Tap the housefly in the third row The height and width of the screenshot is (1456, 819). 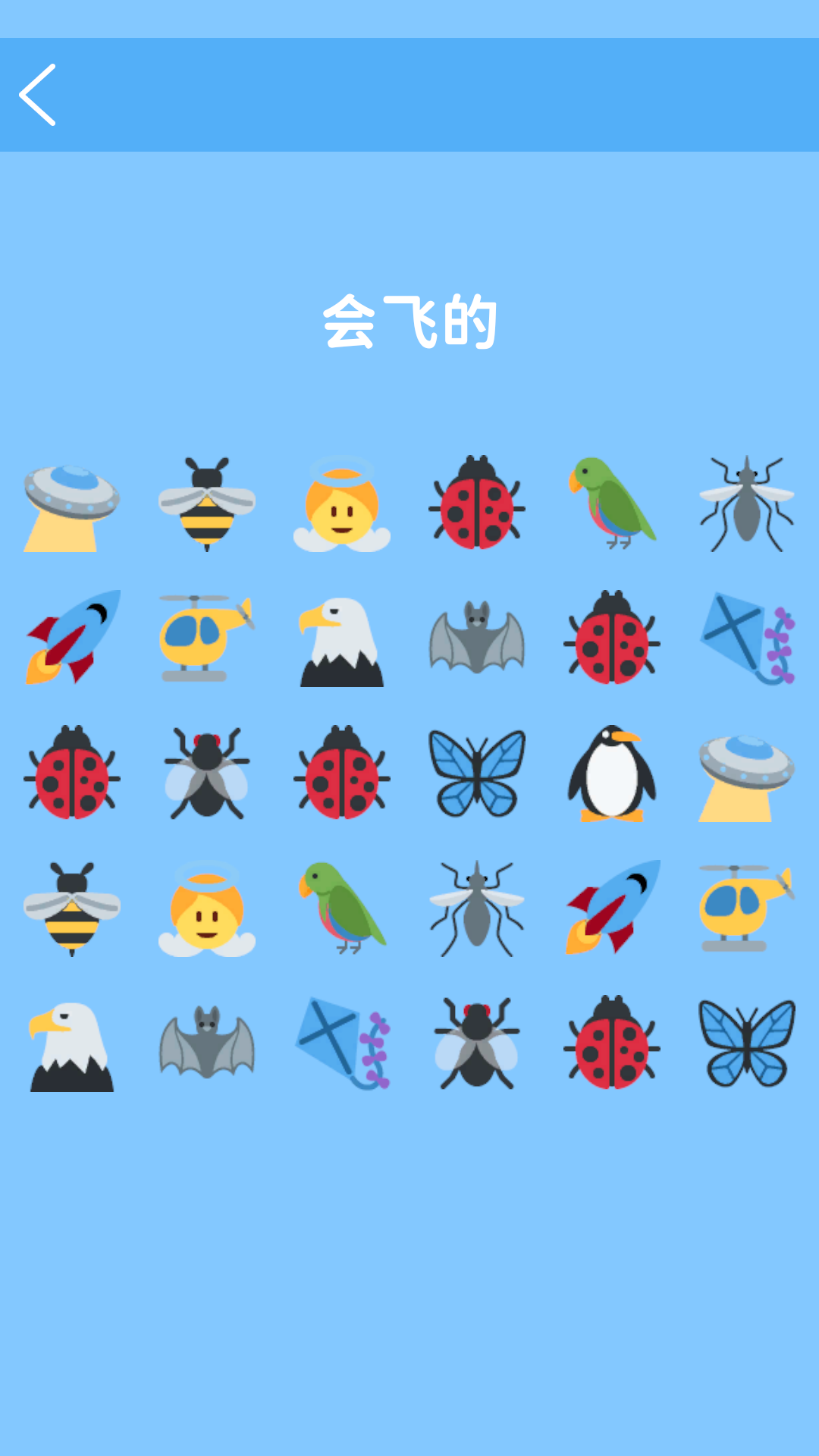coord(207,773)
